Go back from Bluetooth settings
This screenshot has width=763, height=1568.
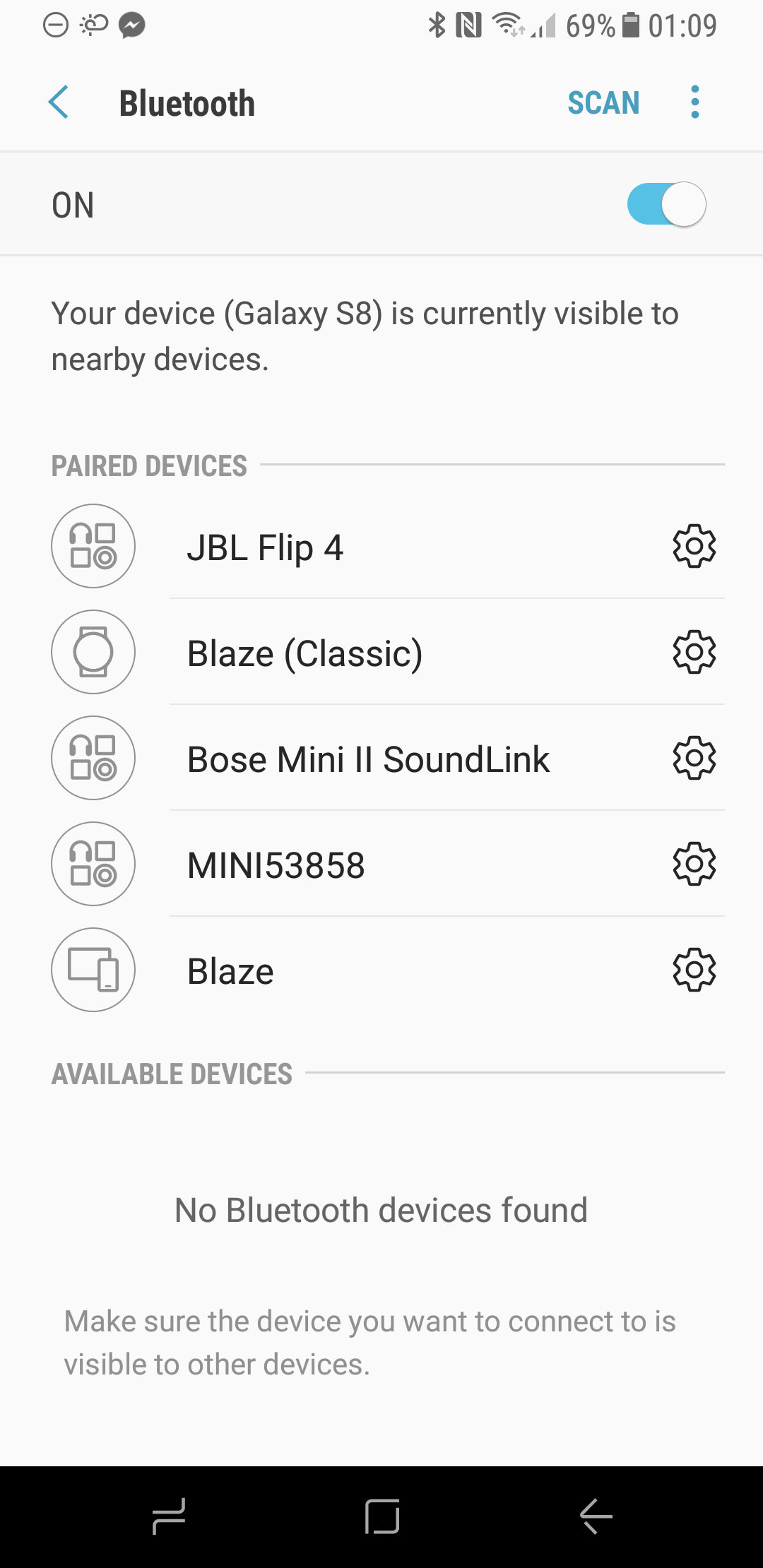coord(59,102)
